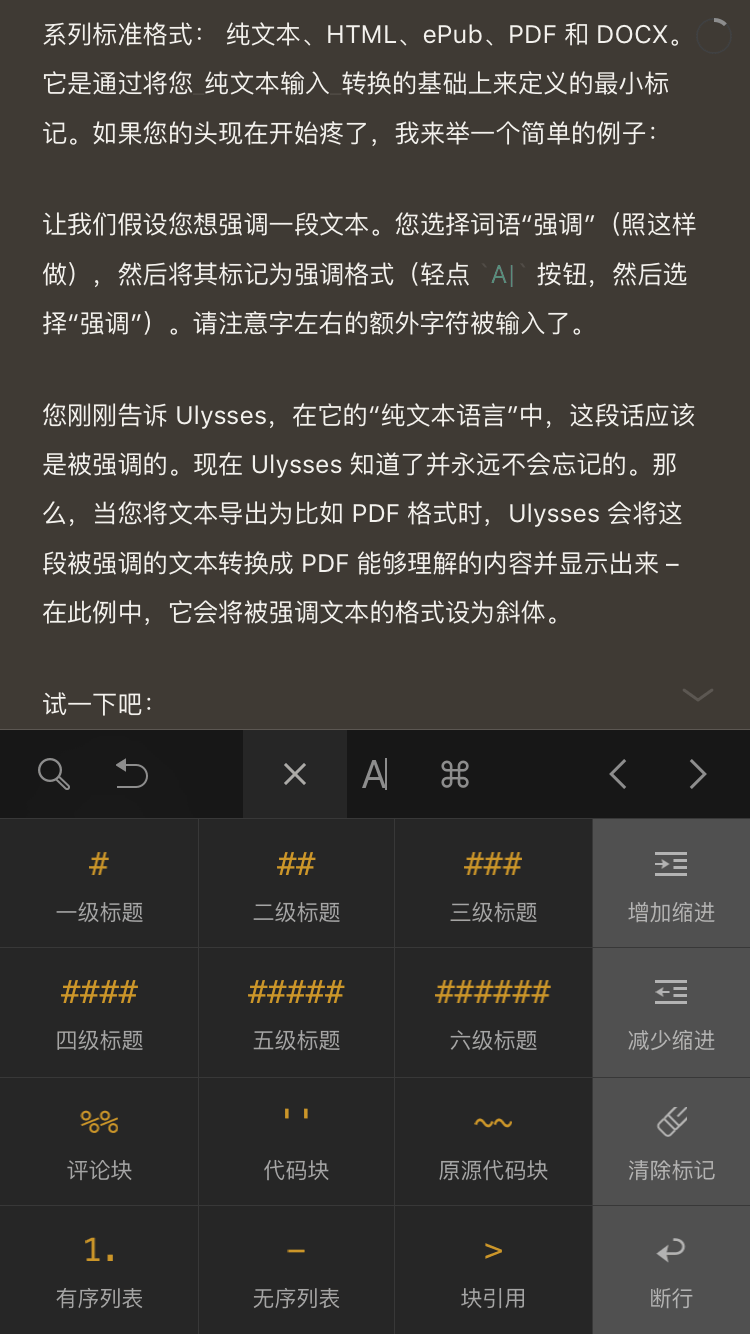Move cursor left with arrow

pyautogui.click(x=618, y=774)
